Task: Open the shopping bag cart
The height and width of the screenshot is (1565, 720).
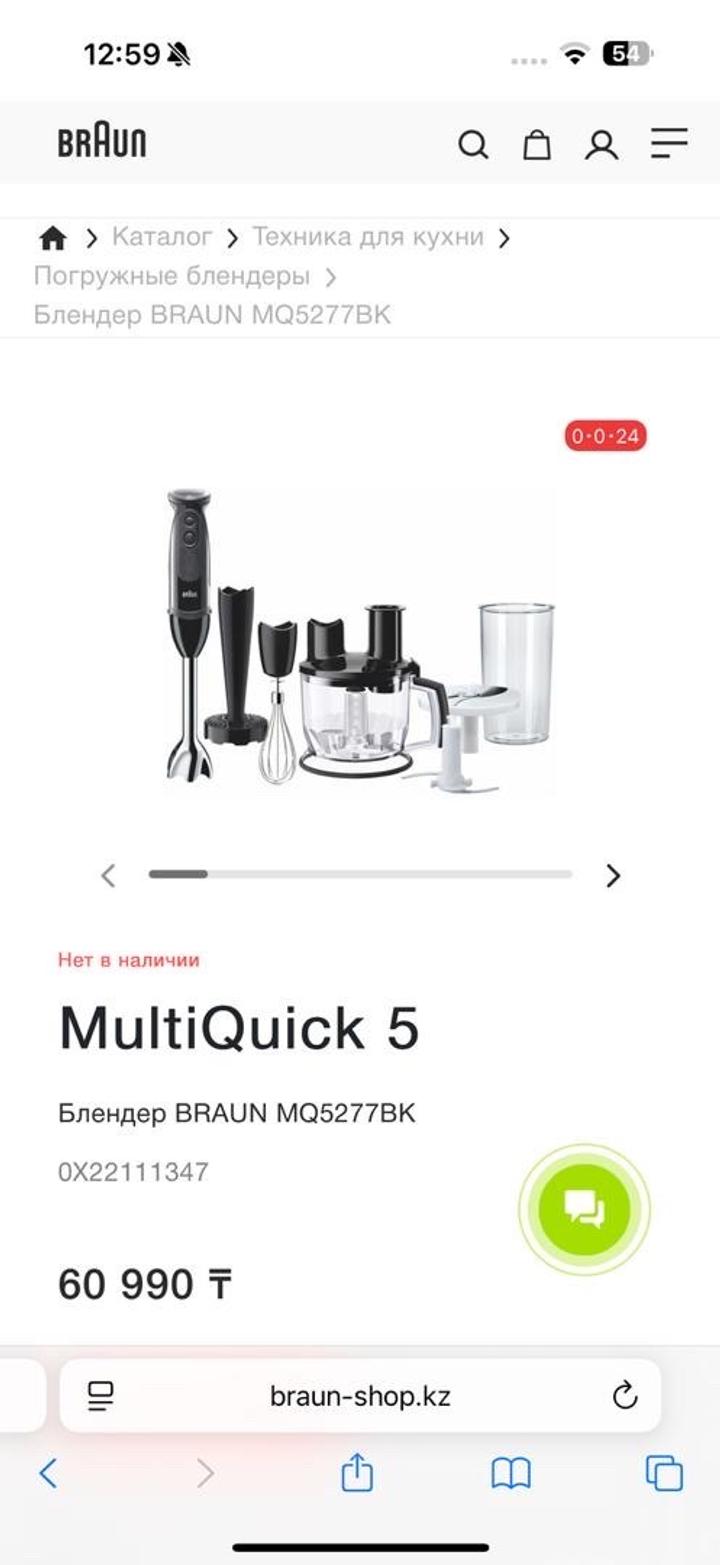Action: (537, 145)
